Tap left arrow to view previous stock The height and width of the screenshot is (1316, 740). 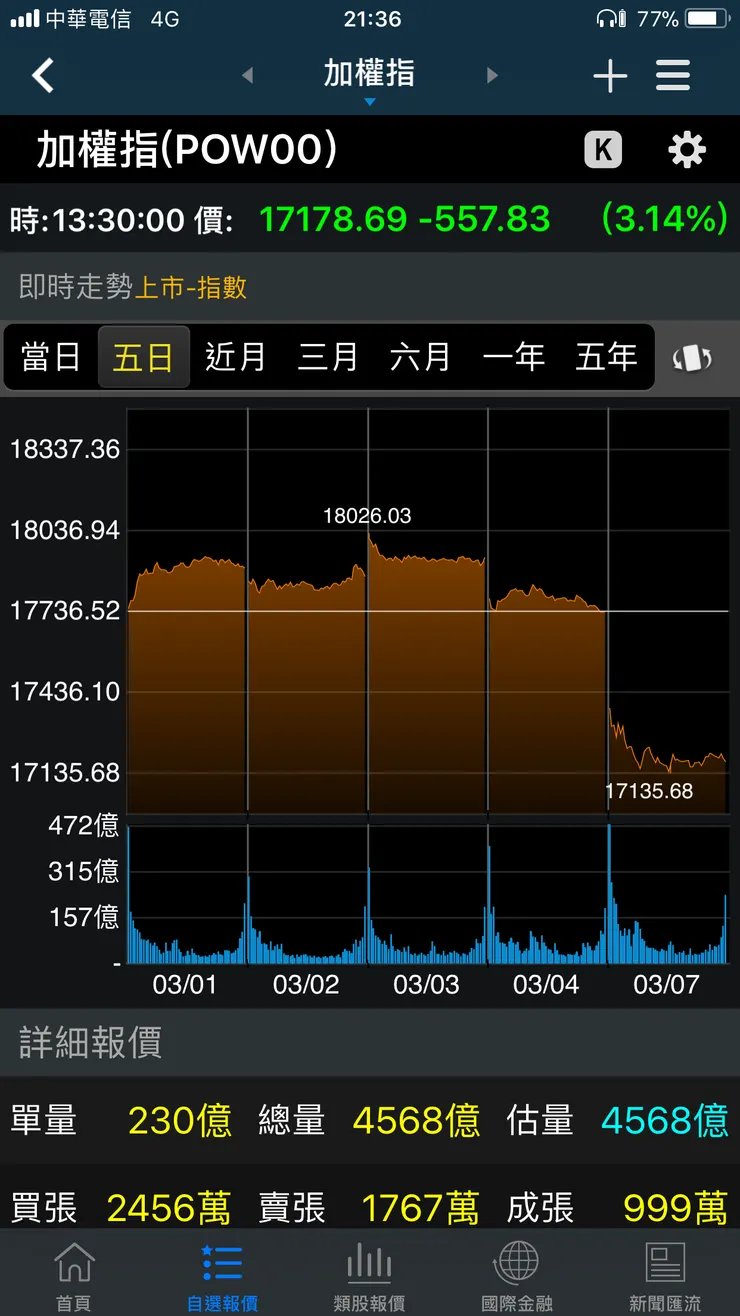click(x=246, y=75)
